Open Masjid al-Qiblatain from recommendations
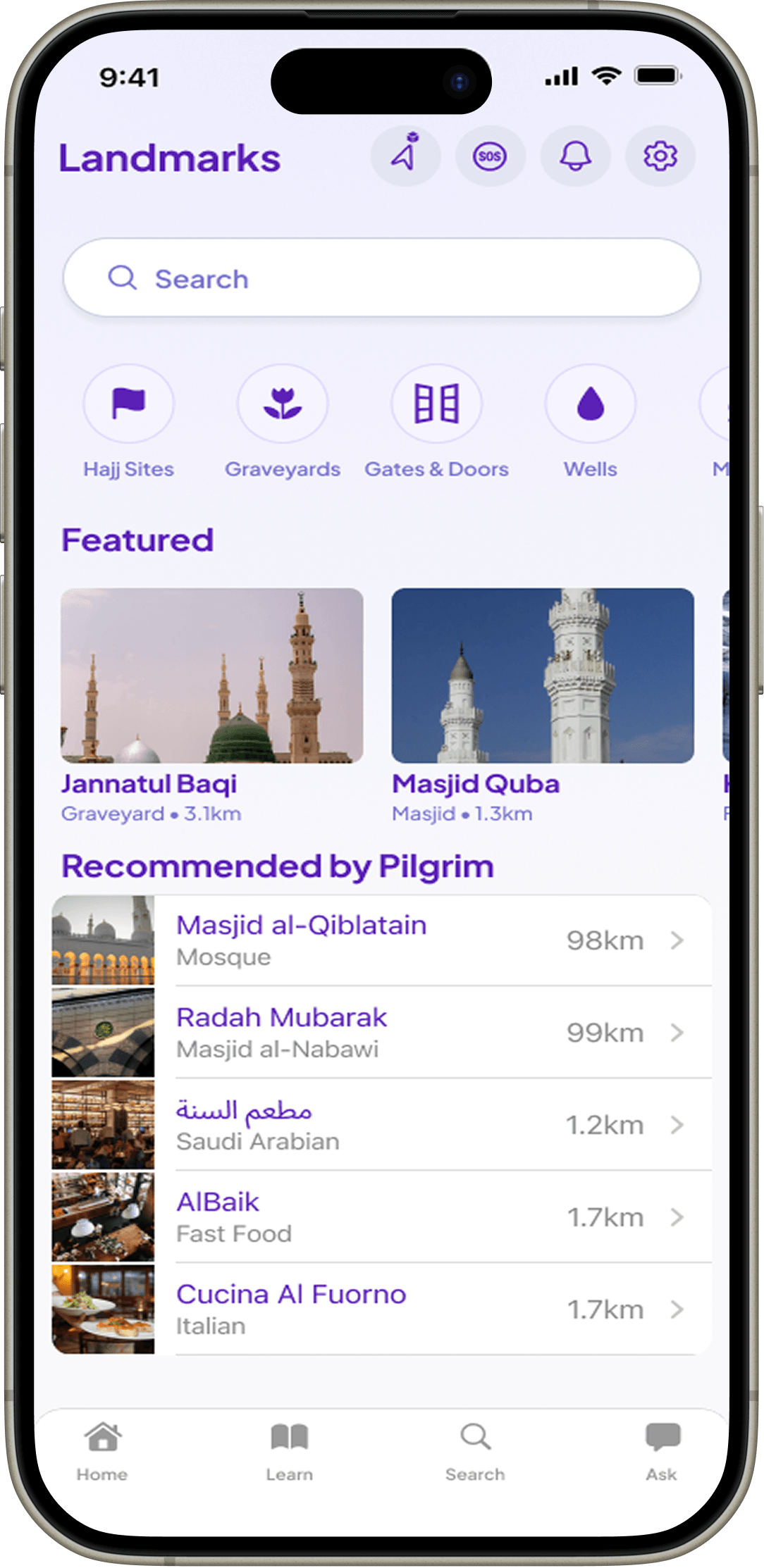764x1568 pixels. tap(381, 940)
